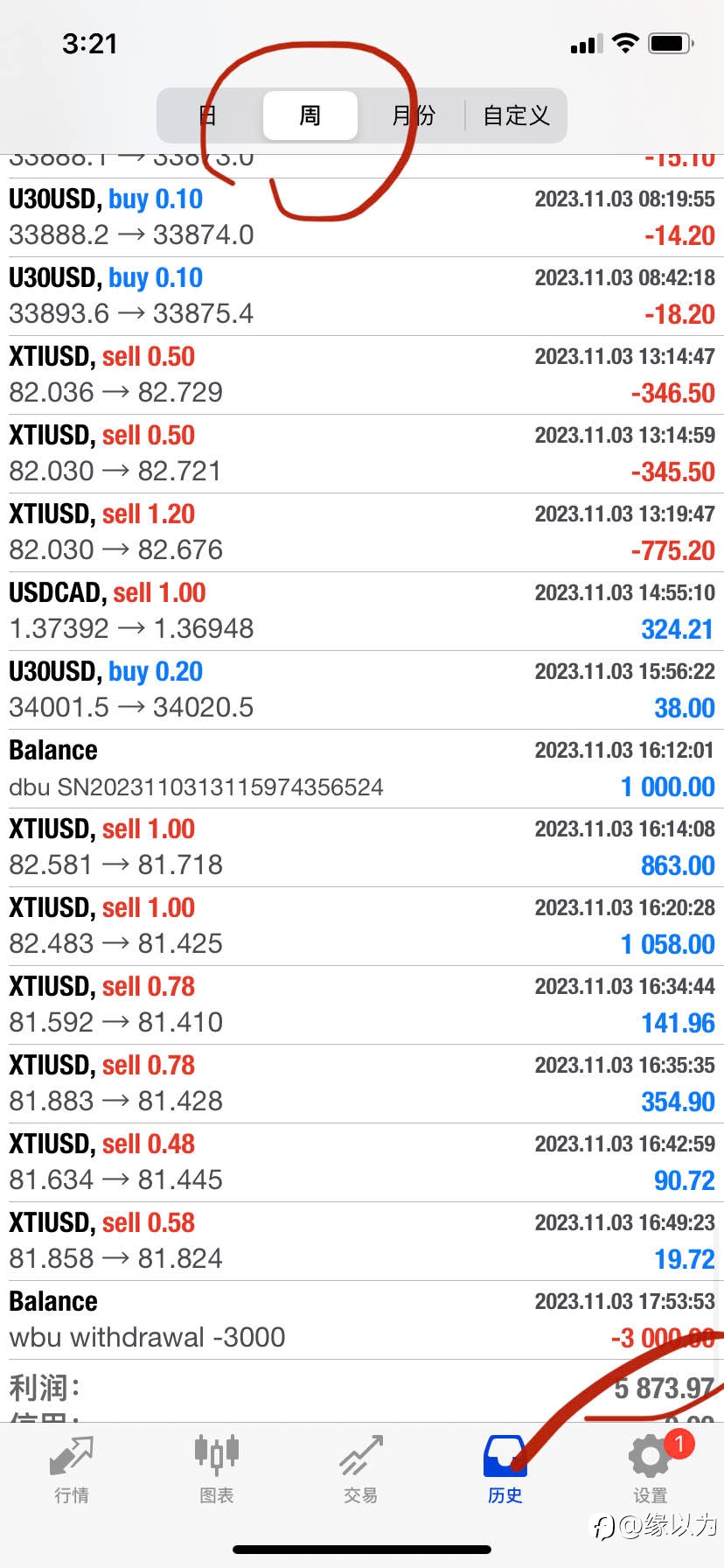This screenshot has height=1568, width=724.
Task: Open the 历史 history tab
Action: pos(505,1469)
